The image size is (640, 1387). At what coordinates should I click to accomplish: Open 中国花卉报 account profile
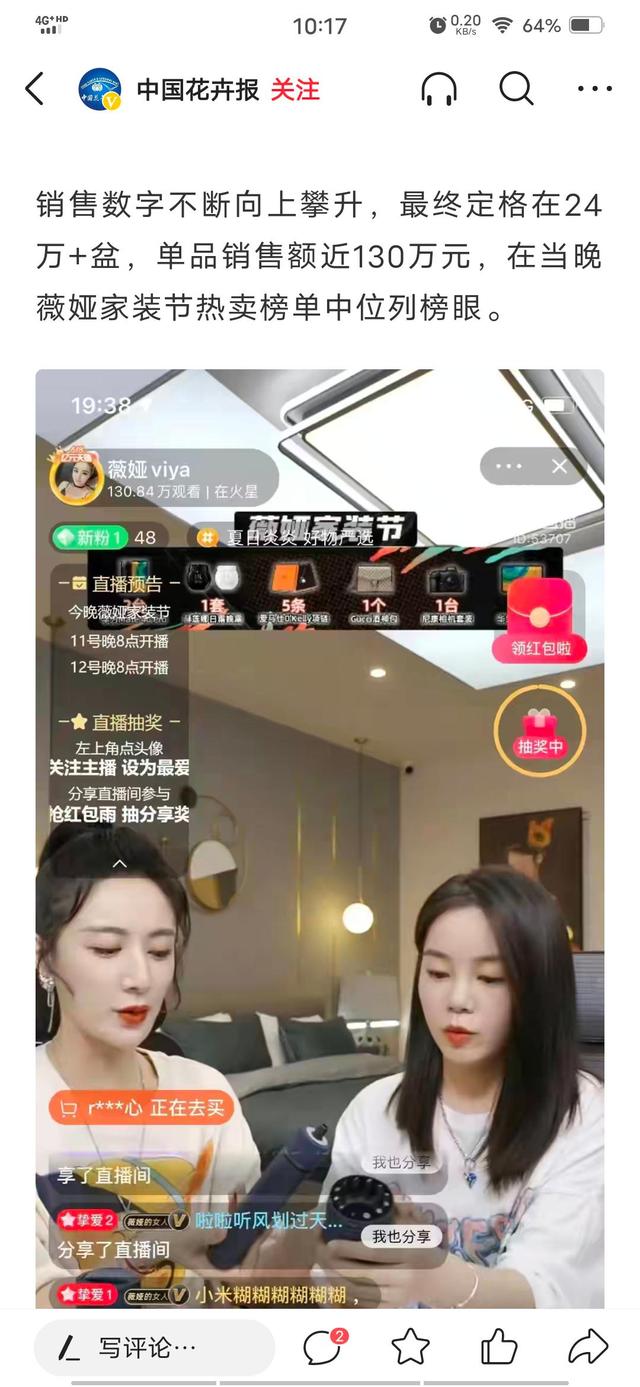pyautogui.click(x=197, y=89)
